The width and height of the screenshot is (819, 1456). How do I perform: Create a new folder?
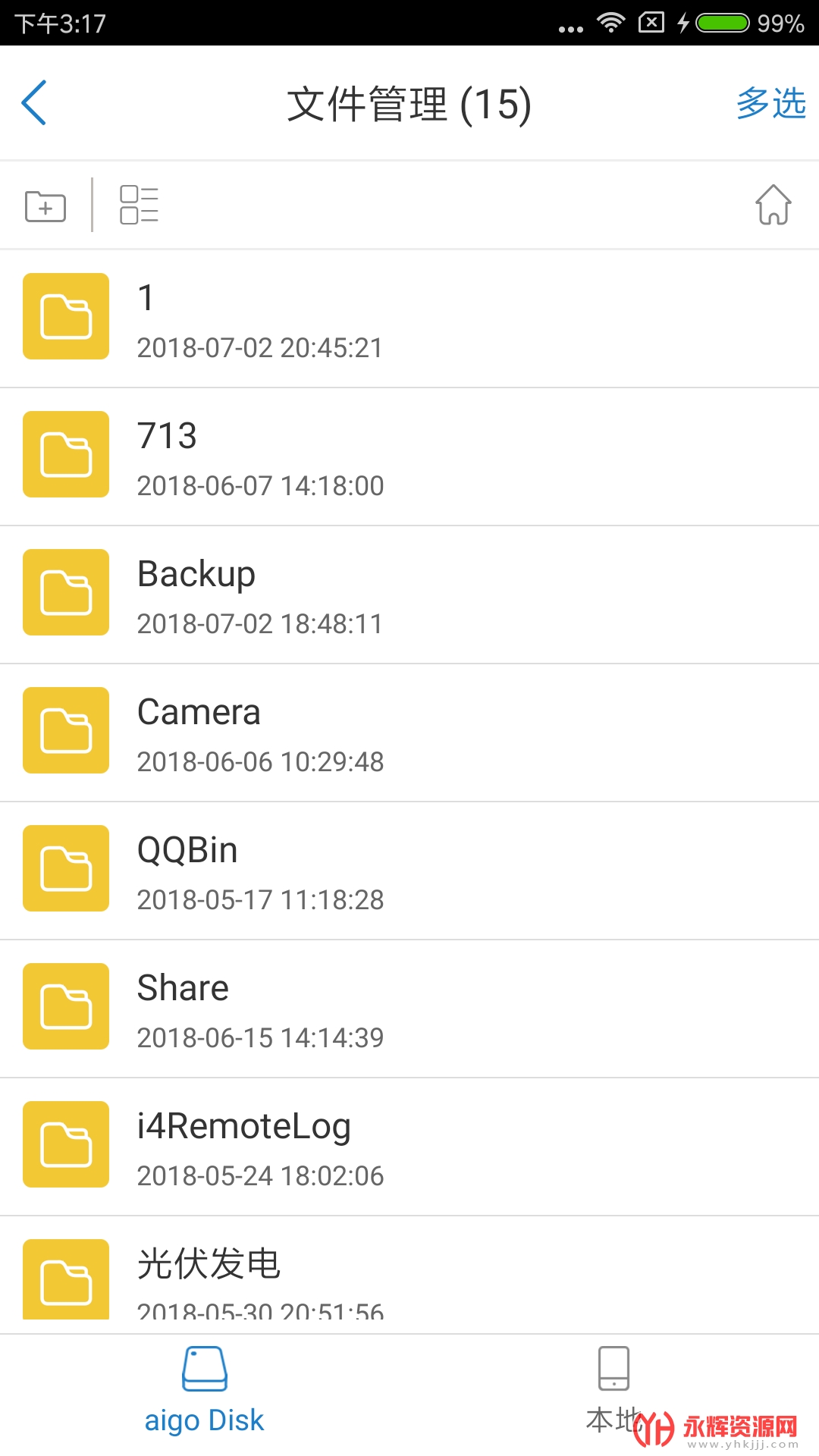(45, 206)
